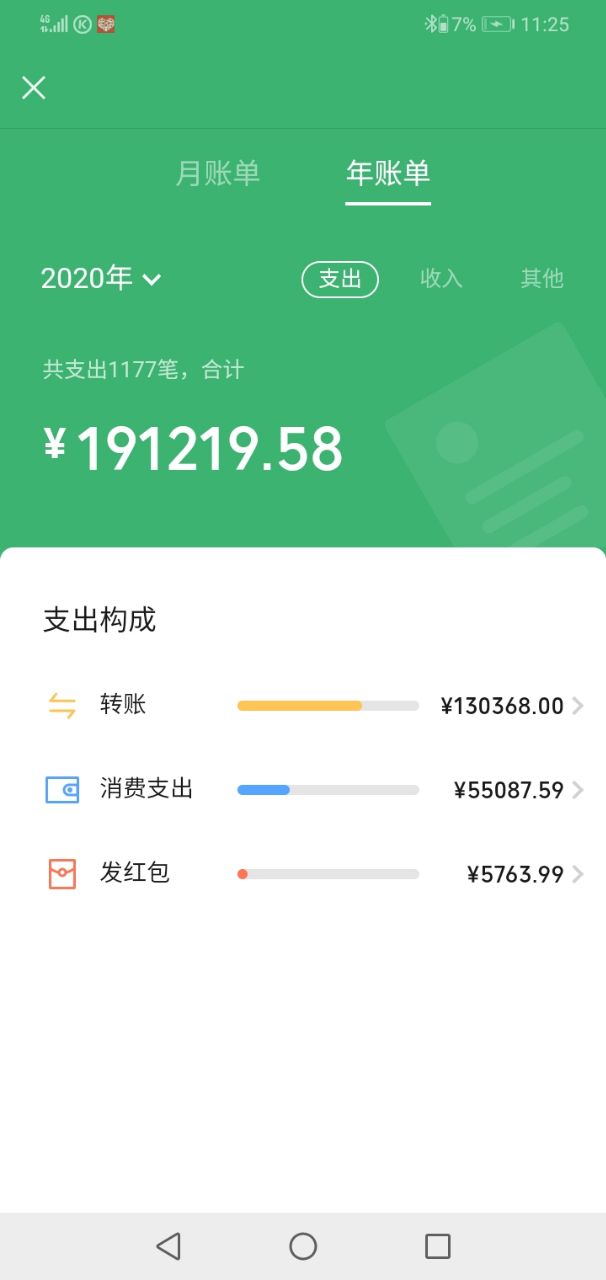Return to the system home screen
606x1280 pixels.
(x=303, y=1246)
